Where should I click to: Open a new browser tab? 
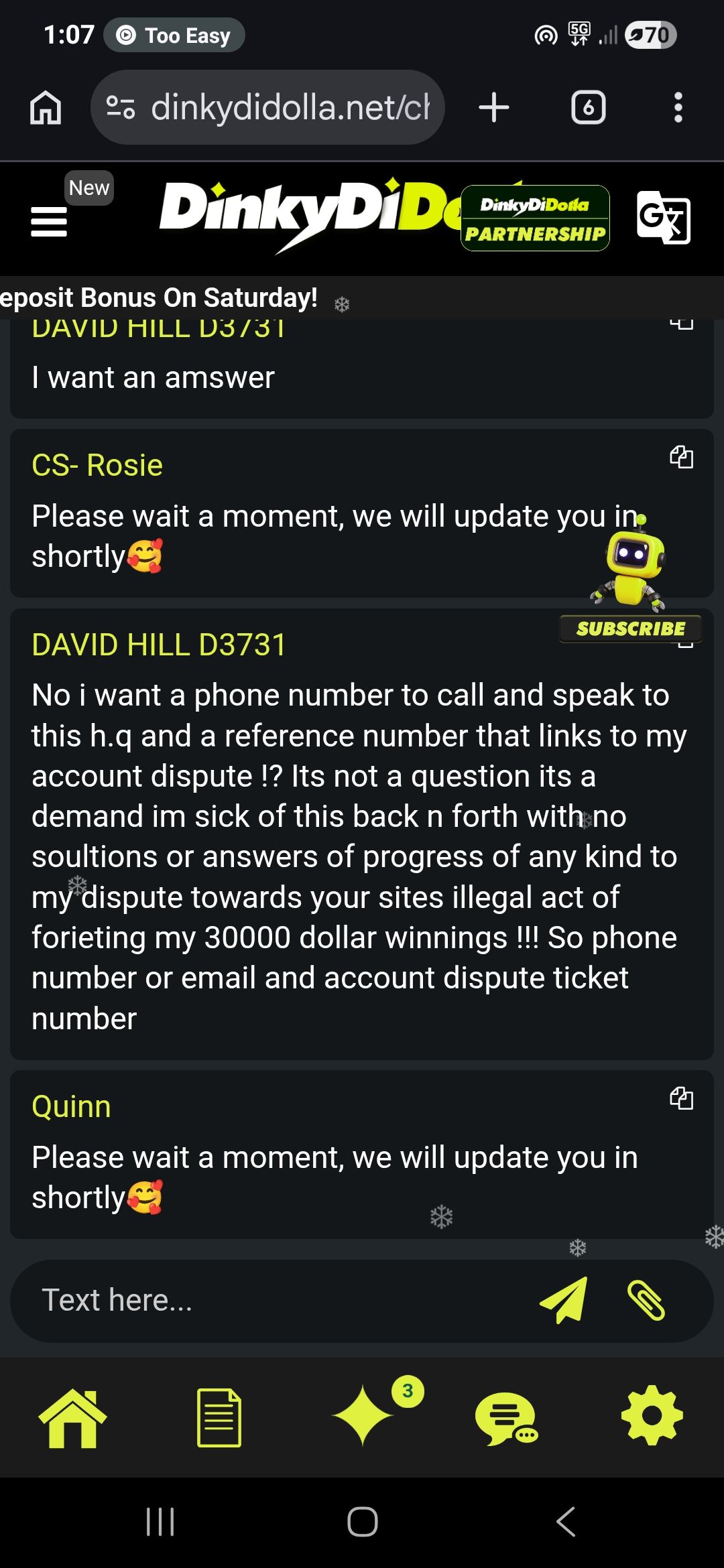494,108
